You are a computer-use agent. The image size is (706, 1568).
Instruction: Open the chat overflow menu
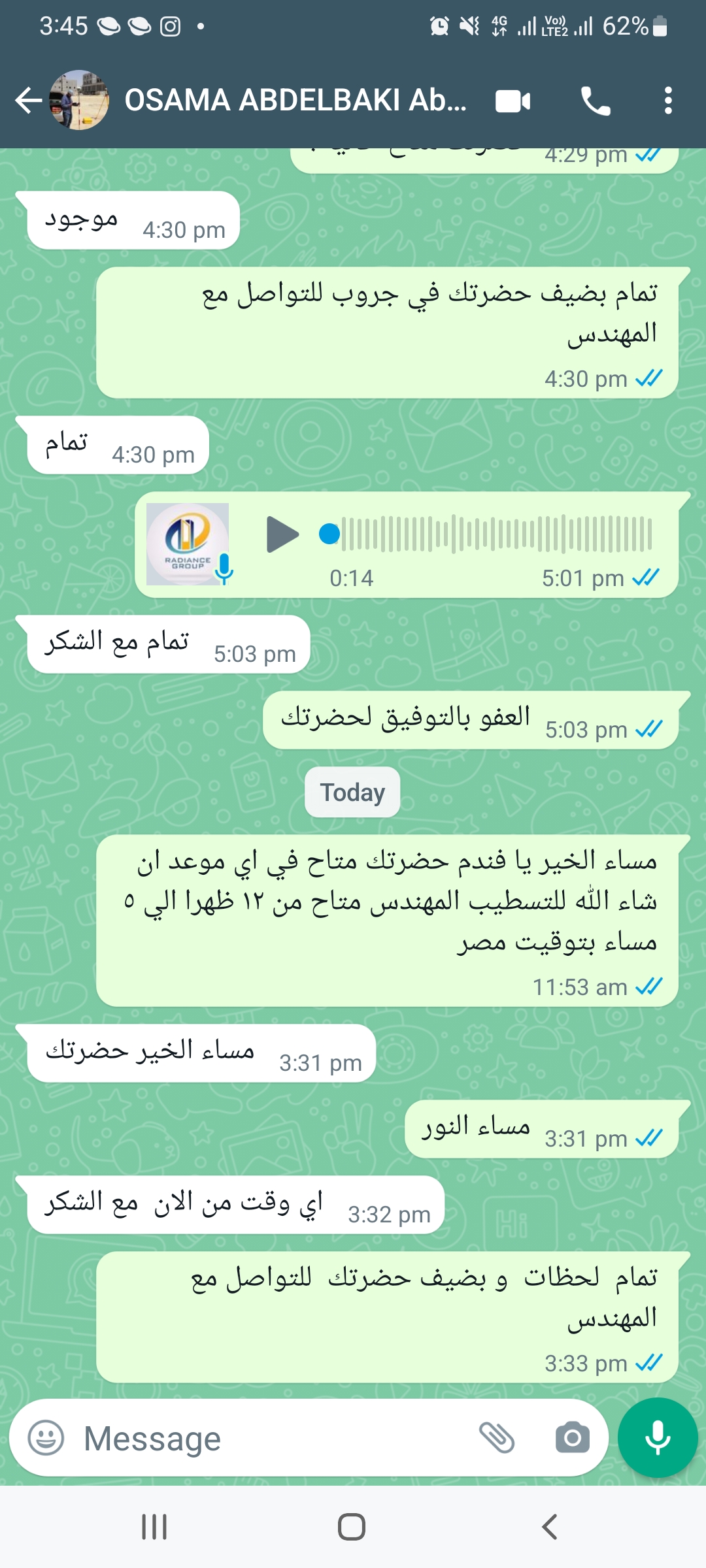click(667, 101)
